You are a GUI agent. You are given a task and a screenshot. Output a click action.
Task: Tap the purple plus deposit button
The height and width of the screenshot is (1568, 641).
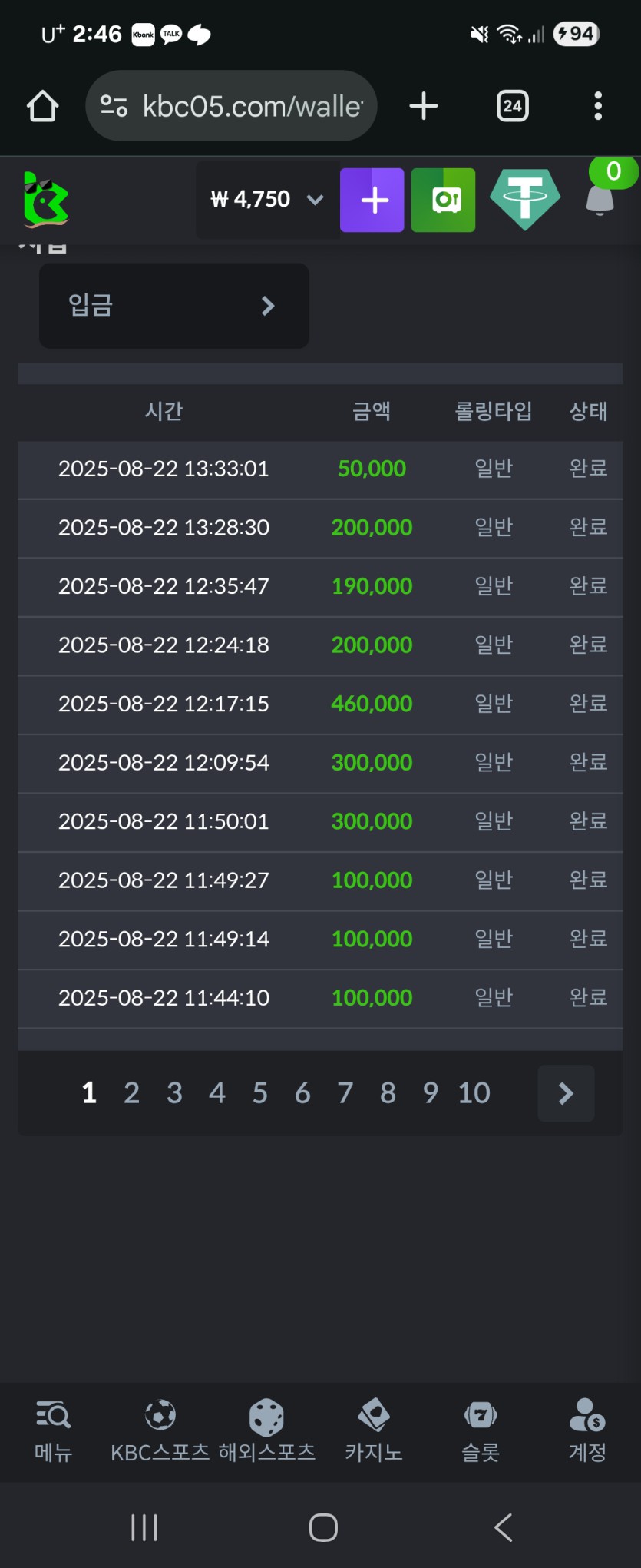372,200
